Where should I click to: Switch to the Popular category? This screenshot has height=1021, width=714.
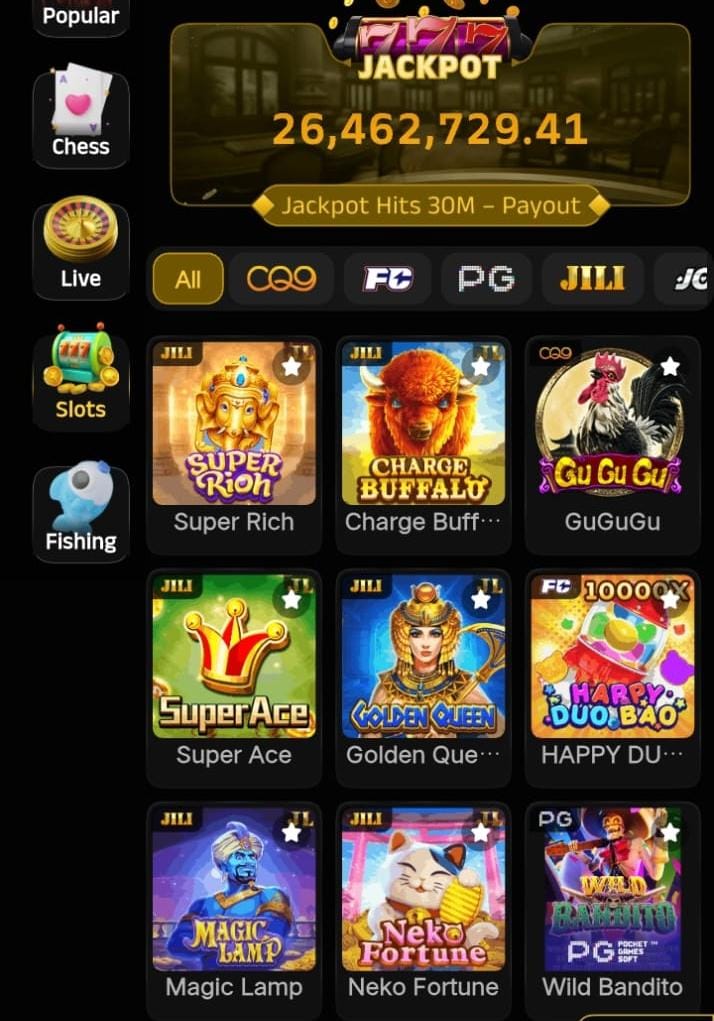[80, 16]
